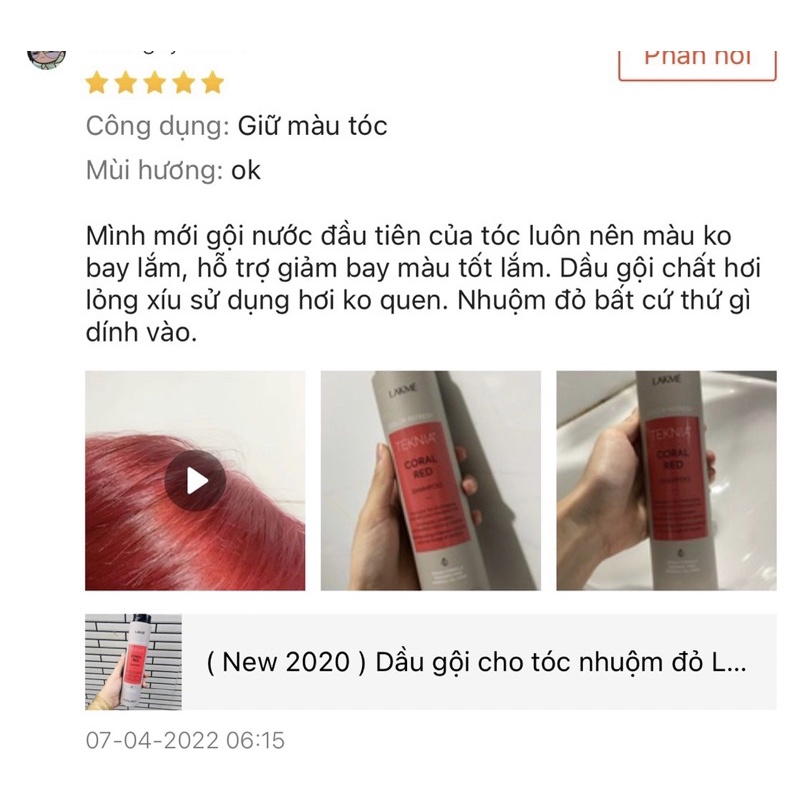Screen dimensions: 800x800
Task: Open the New 2020 Dầu gội product row
Action: (x=431, y=662)
